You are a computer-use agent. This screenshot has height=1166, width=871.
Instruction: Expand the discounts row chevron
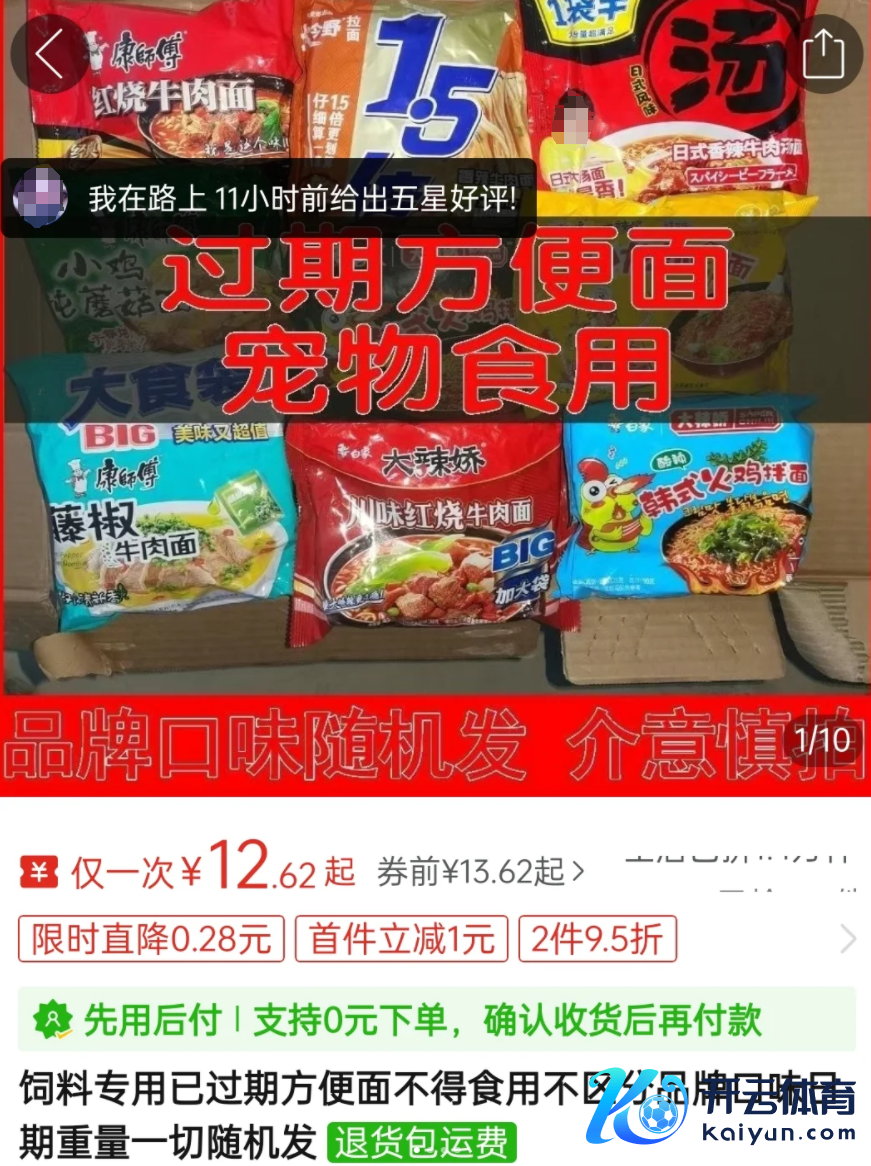(x=847, y=940)
